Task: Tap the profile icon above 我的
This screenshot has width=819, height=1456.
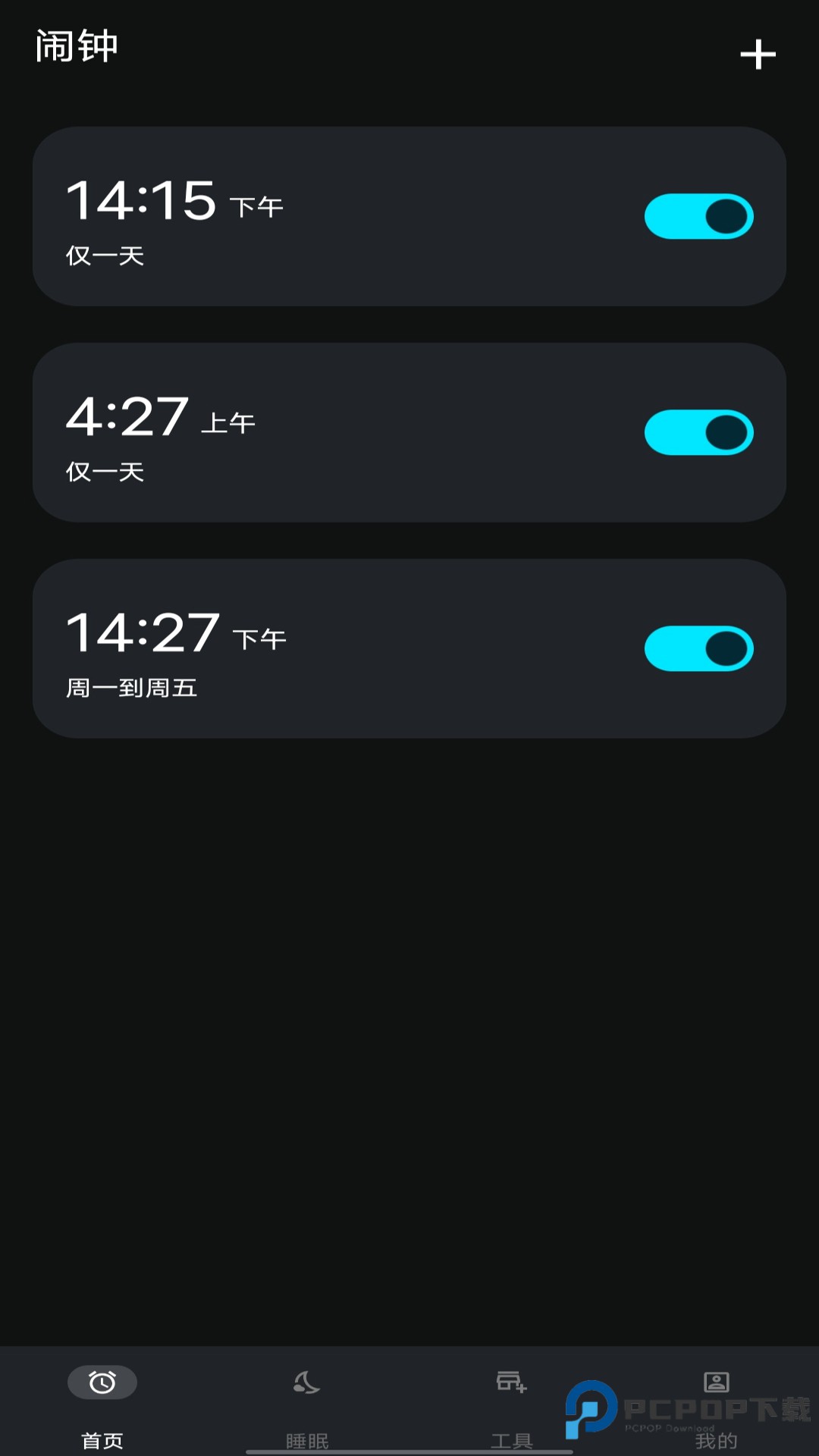Action: coord(715,1382)
